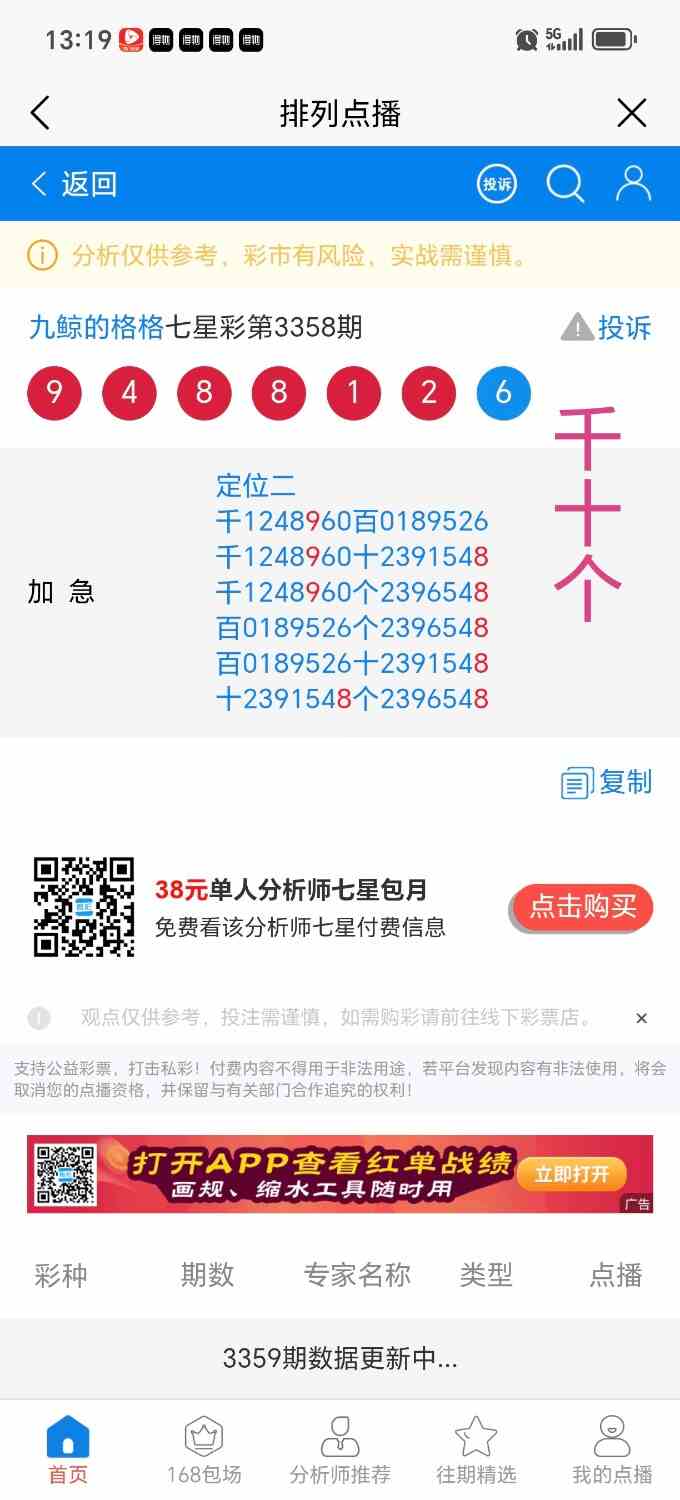Open the round 投诉 icon in the blue bar
This screenshot has width=680, height=1500.
pos(497,184)
